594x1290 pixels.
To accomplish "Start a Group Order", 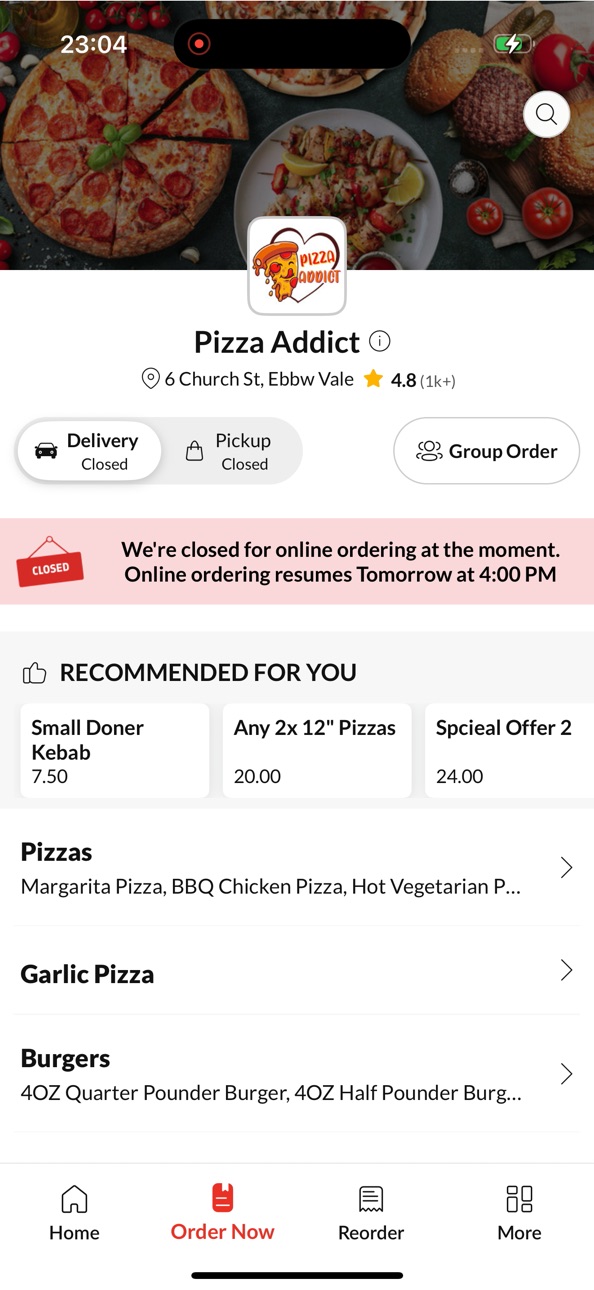I will (x=486, y=451).
